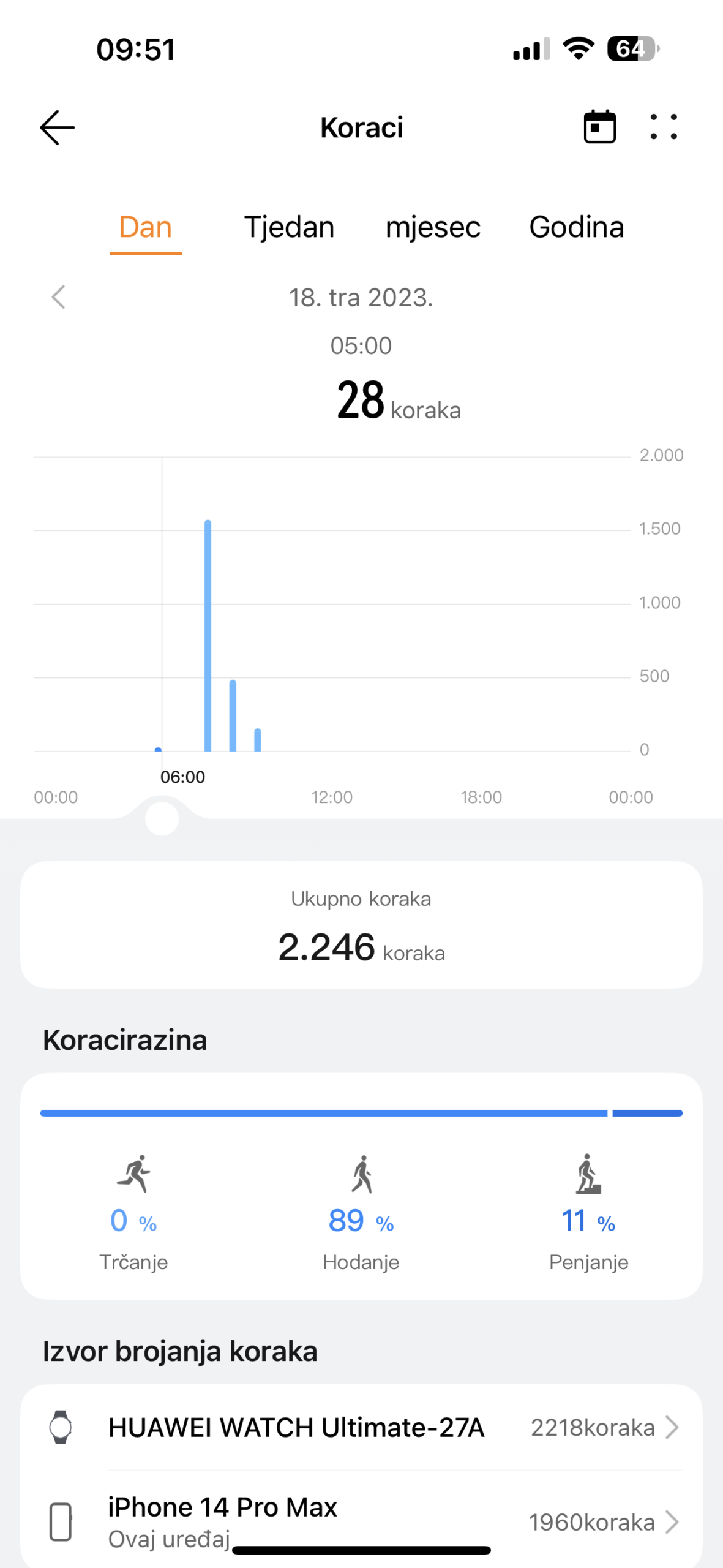723x1568 pixels.
Task: Select the Dan tab
Action: coord(146,227)
